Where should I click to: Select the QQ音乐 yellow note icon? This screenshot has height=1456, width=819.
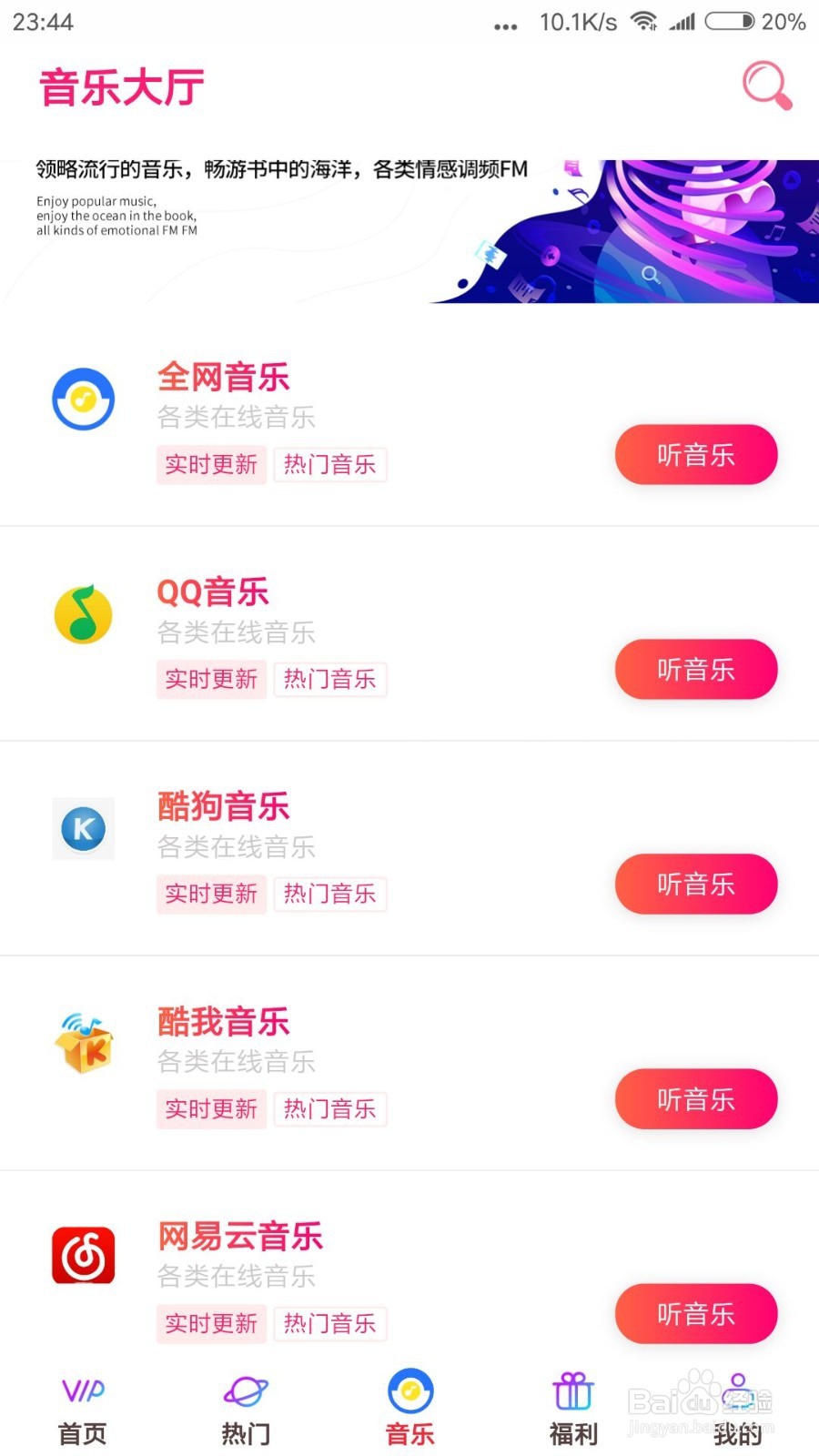(83, 614)
